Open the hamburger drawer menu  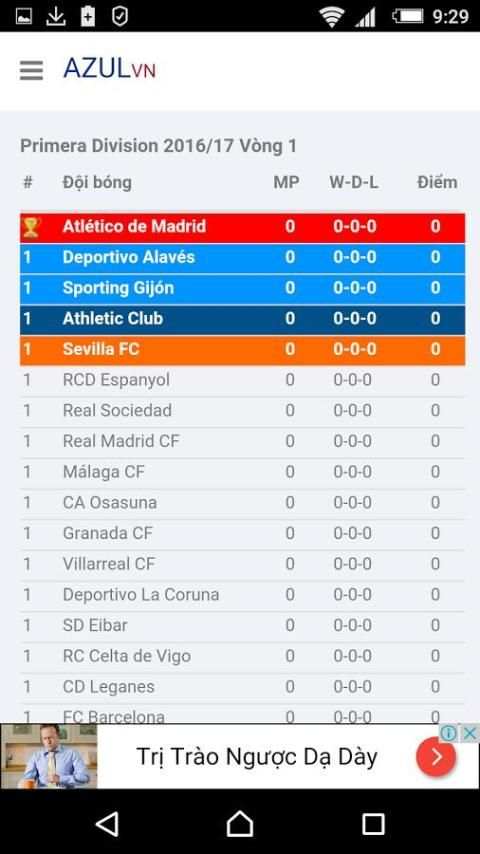31,70
